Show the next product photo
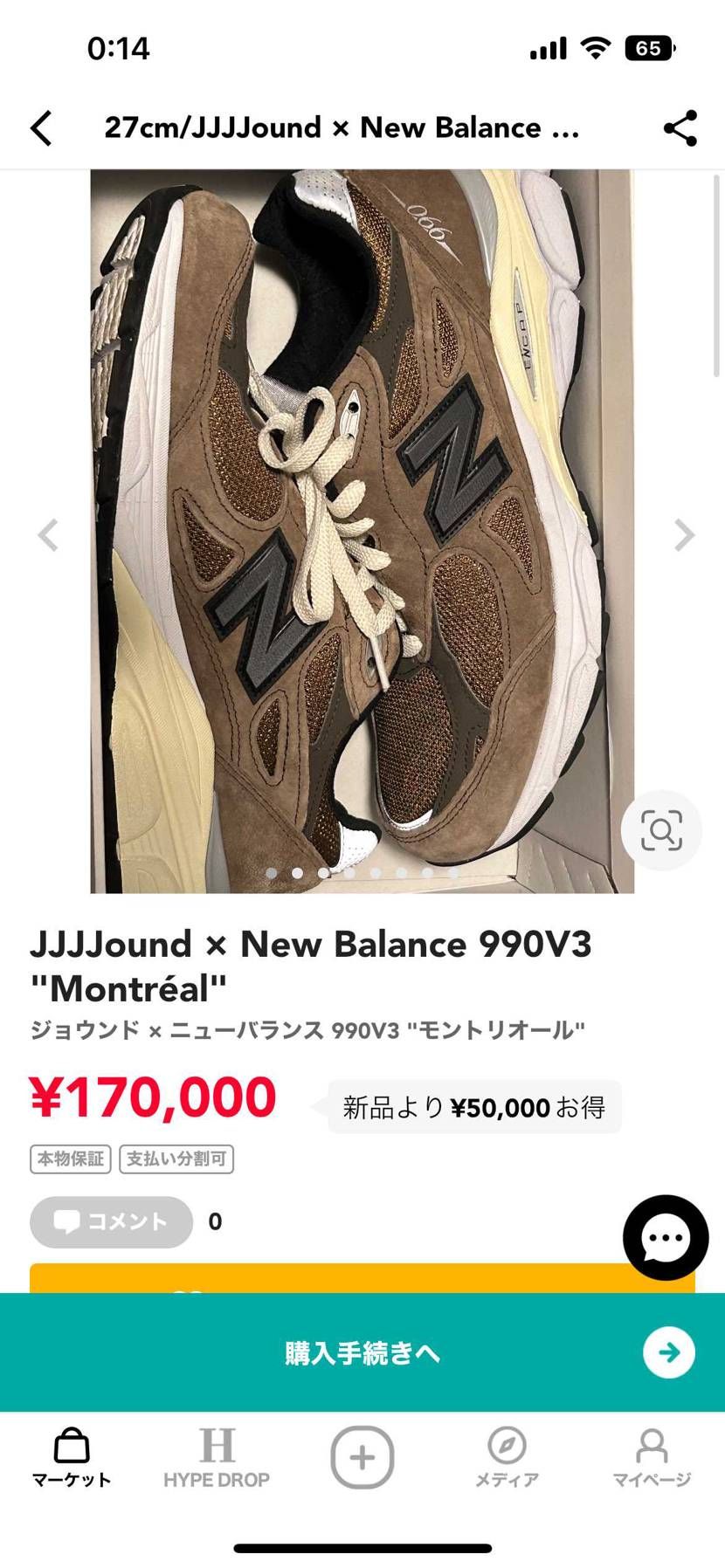 tap(684, 535)
